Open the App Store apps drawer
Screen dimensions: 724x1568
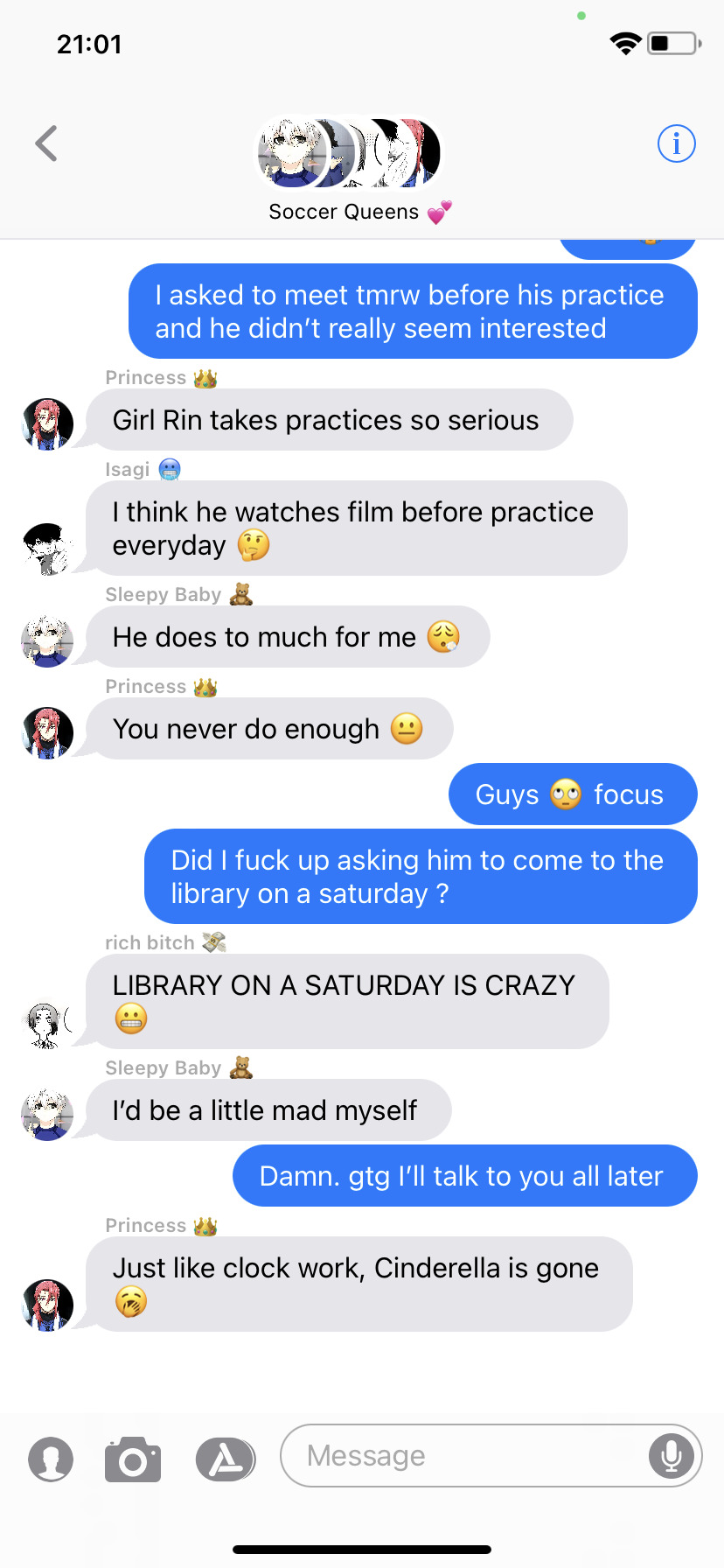pos(226,1459)
